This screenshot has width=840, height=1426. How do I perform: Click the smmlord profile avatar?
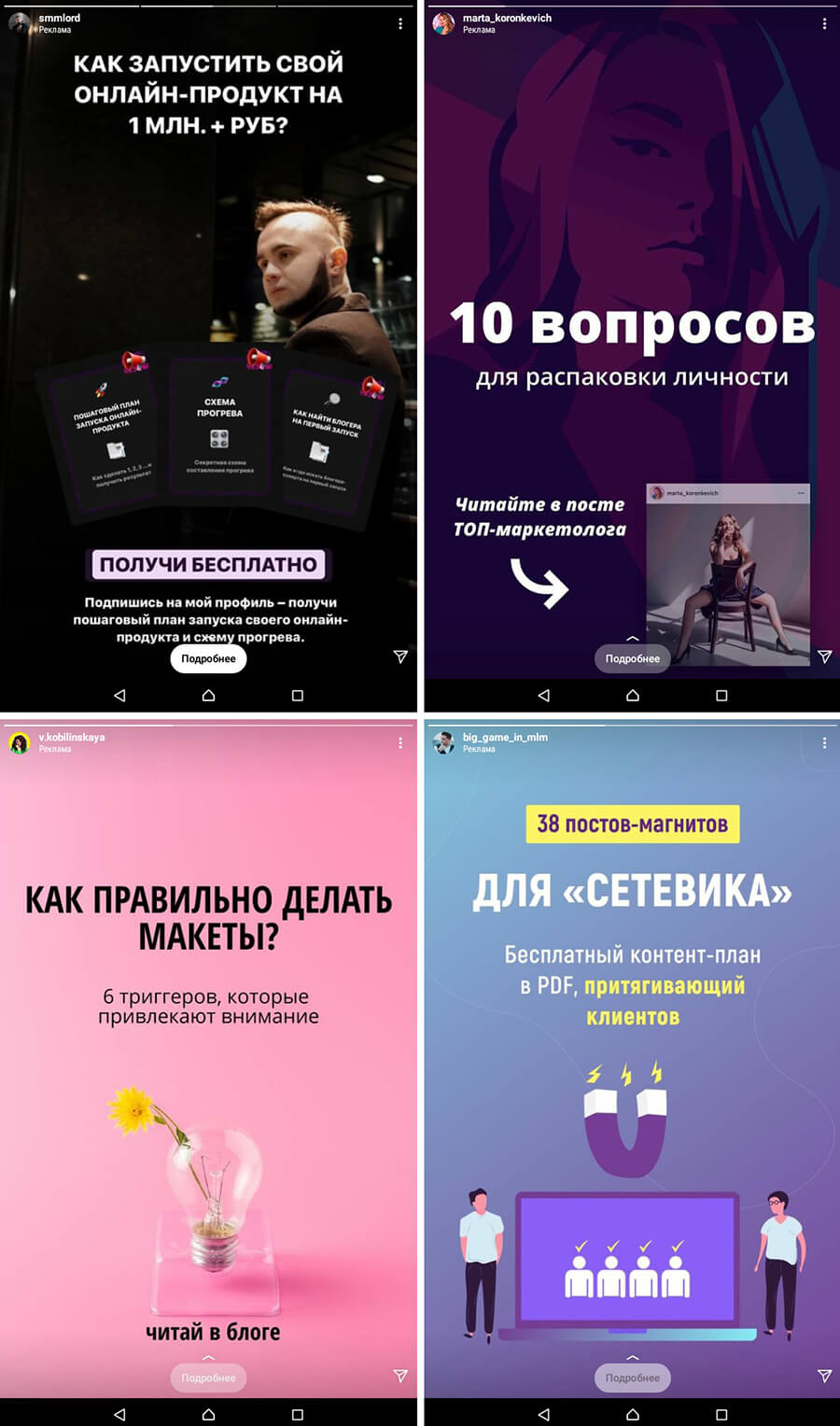(21, 21)
